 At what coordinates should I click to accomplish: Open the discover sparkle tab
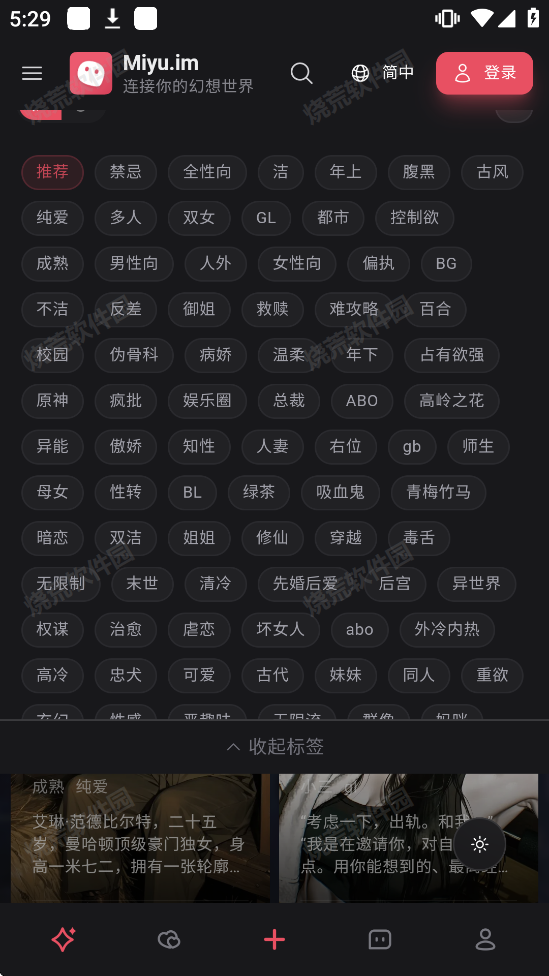pos(63,939)
